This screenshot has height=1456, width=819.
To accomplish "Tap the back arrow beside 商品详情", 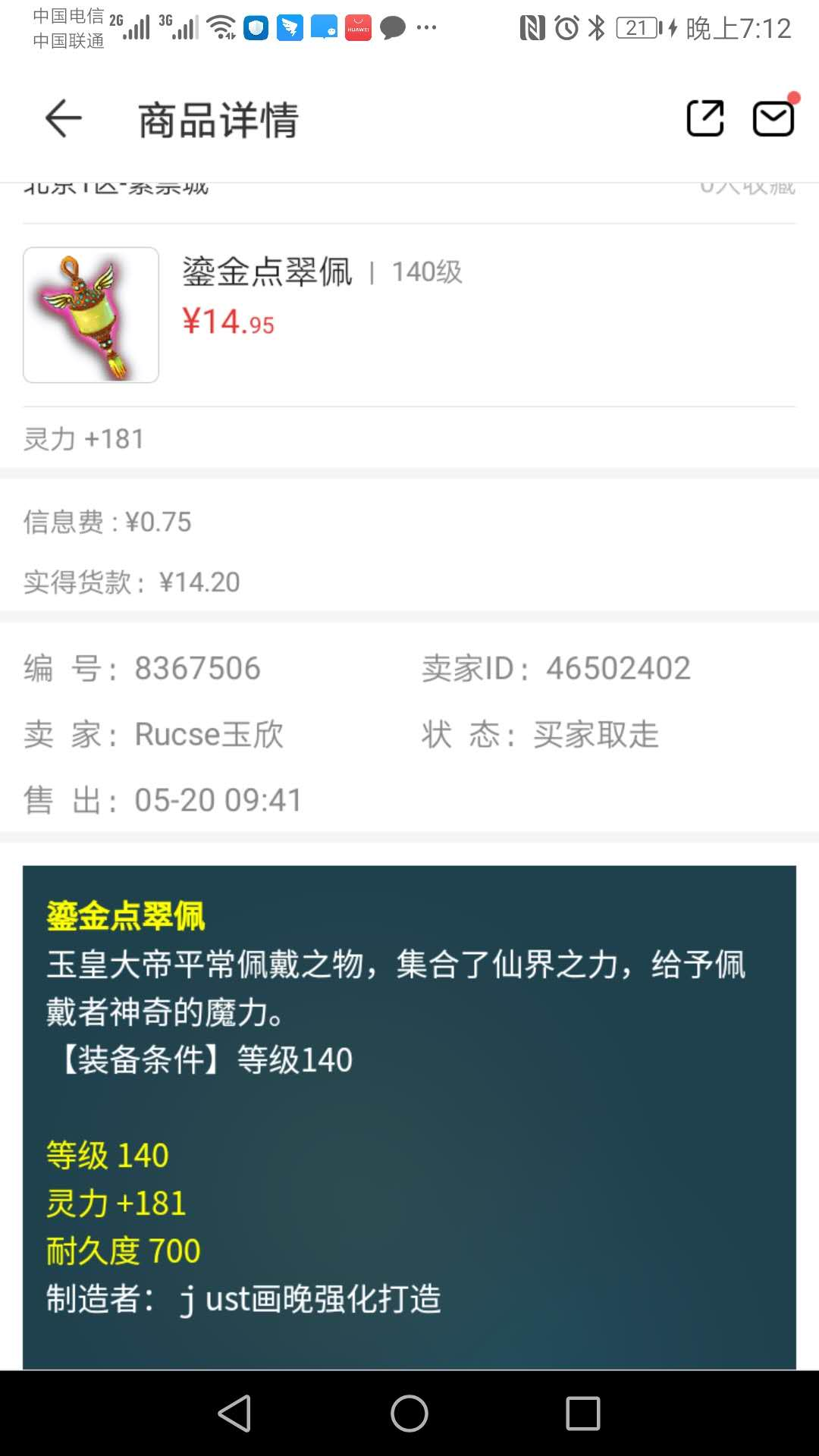I will pyautogui.click(x=64, y=118).
